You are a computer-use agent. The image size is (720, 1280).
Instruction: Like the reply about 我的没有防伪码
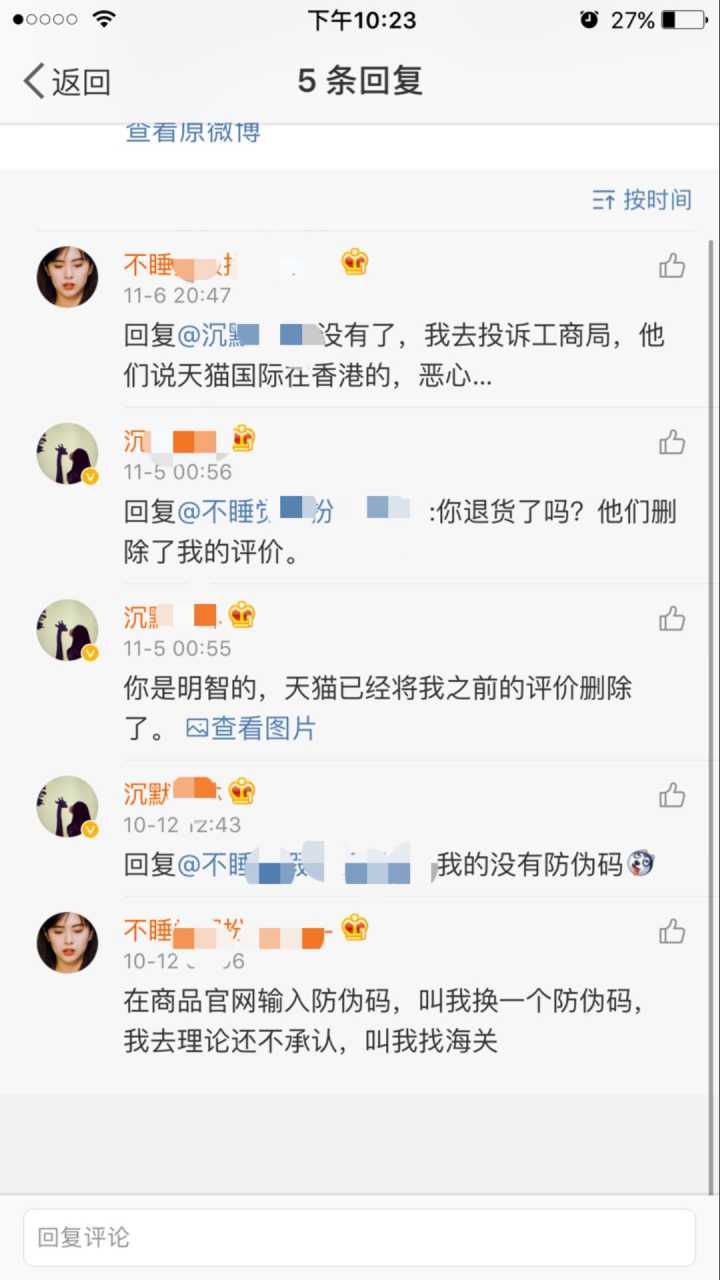pyautogui.click(x=672, y=795)
